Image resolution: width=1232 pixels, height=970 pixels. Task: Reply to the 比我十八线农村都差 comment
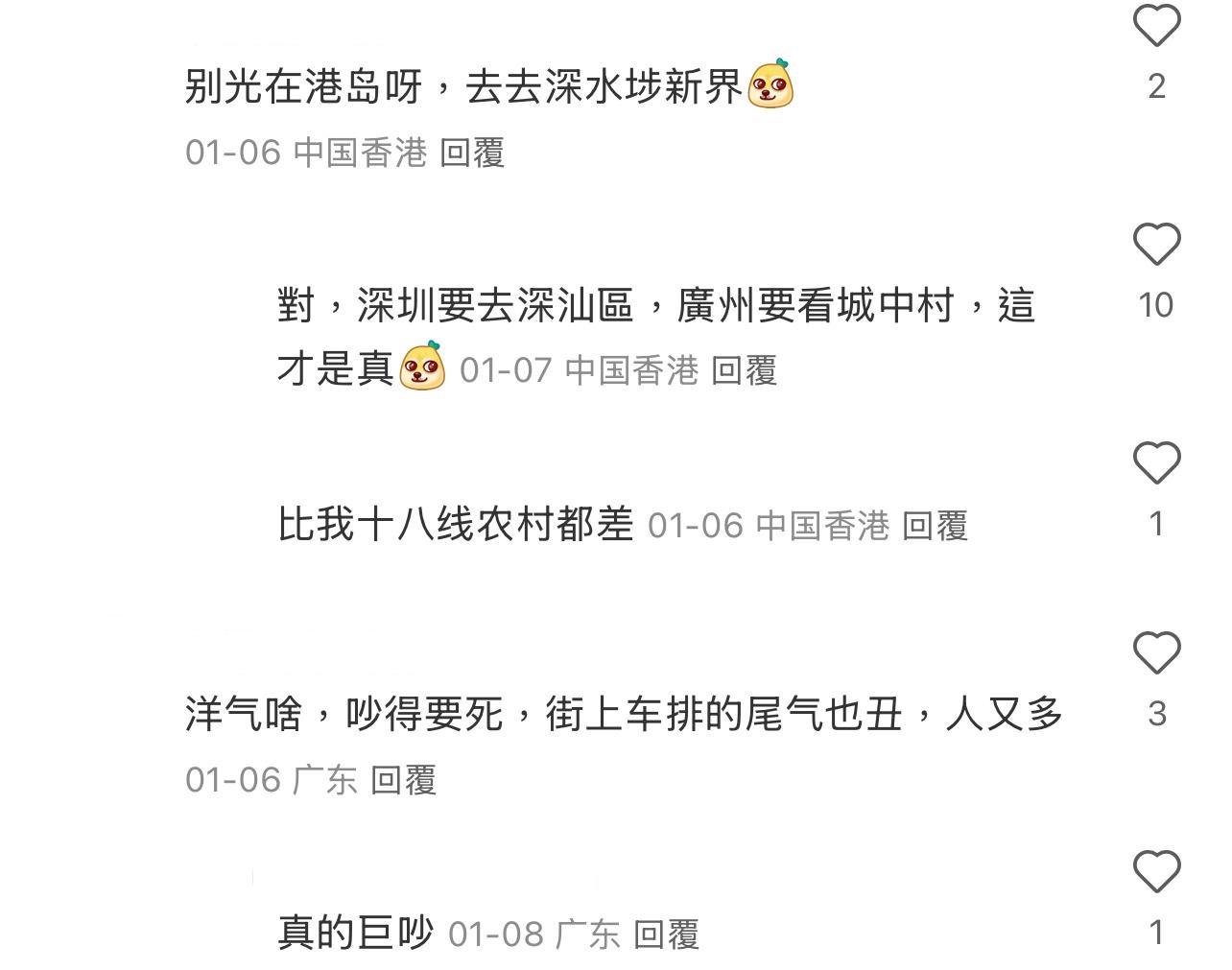coord(934,526)
